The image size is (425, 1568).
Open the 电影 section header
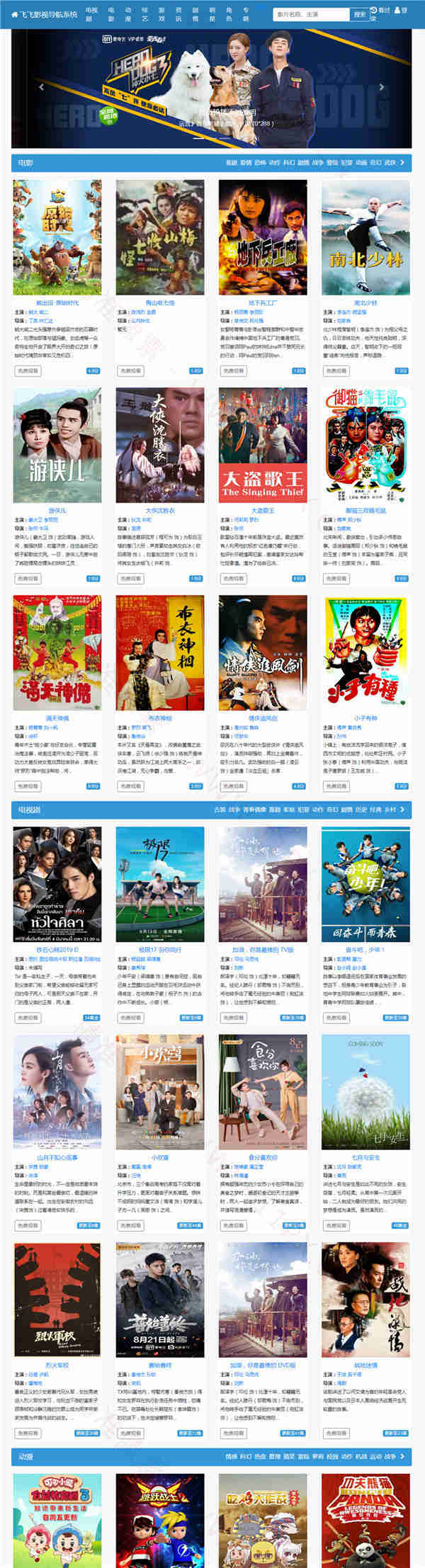(25, 163)
